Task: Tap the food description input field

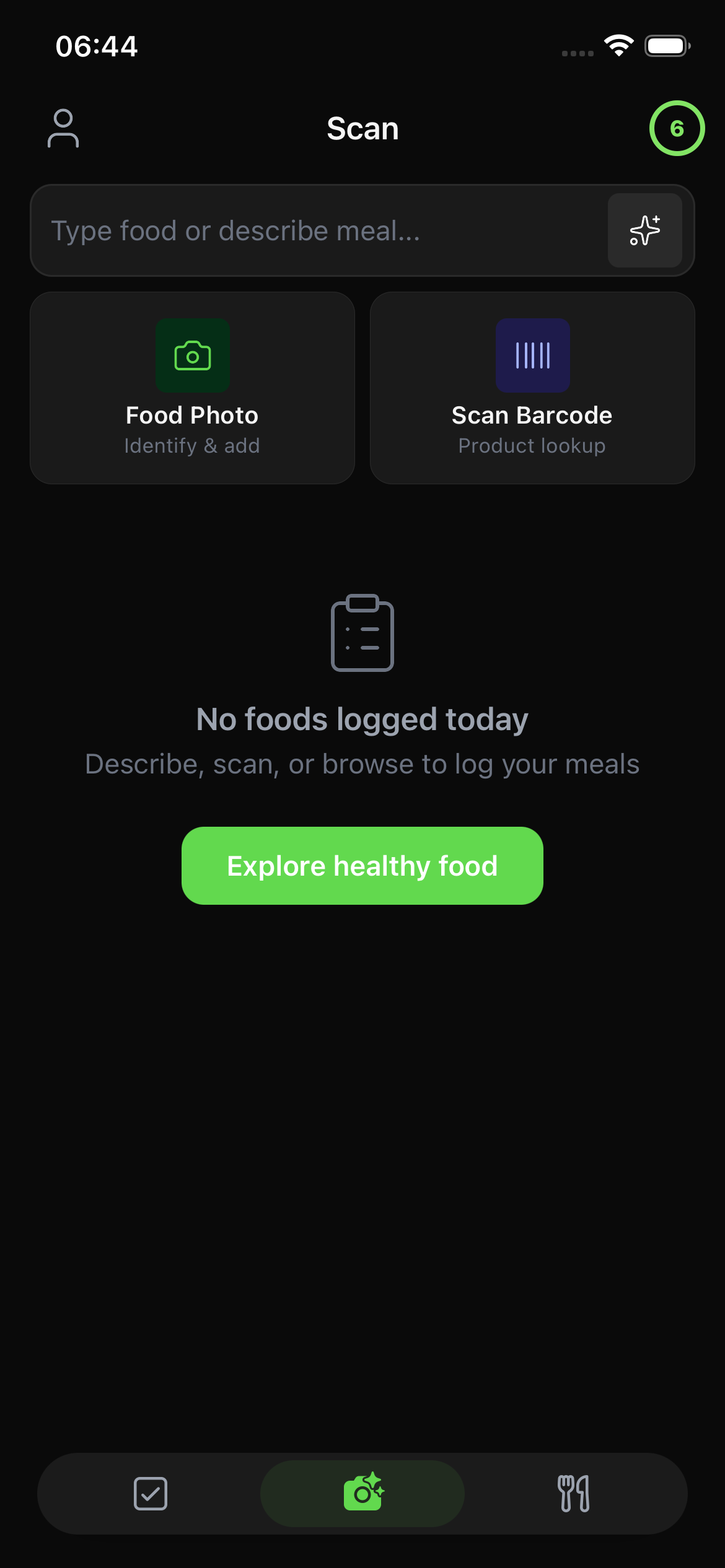Action: click(310, 230)
